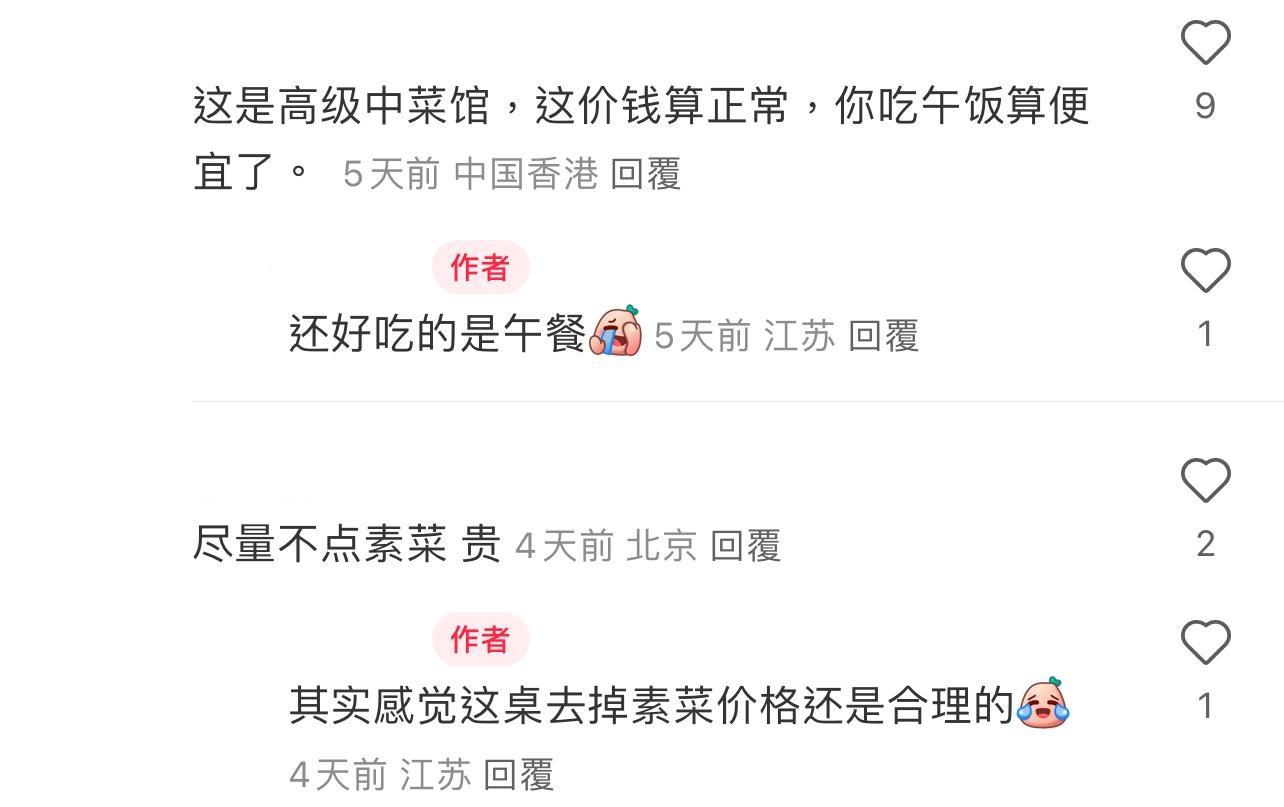This screenshot has height=807, width=1284.
Task: Tap 回覆 on the 北京 comment
Action: [x=745, y=546]
